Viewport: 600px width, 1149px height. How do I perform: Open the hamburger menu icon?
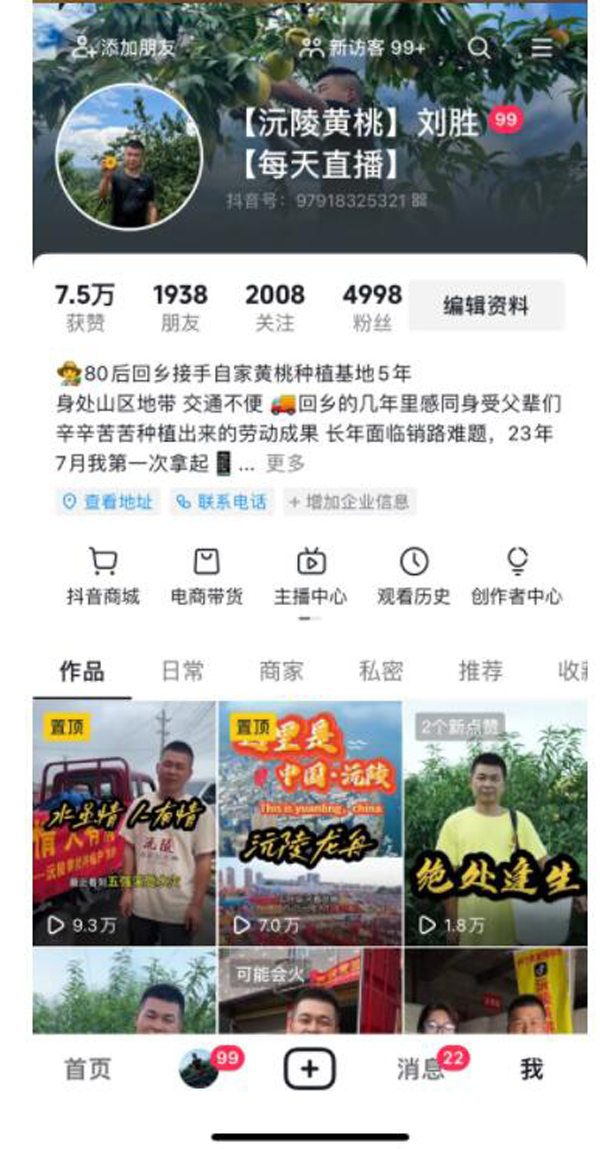click(541, 48)
